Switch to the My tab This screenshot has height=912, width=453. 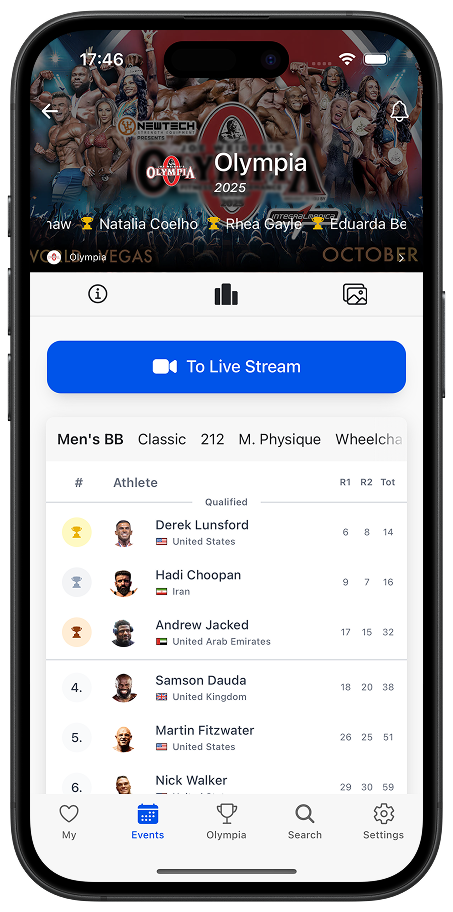pos(69,821)
